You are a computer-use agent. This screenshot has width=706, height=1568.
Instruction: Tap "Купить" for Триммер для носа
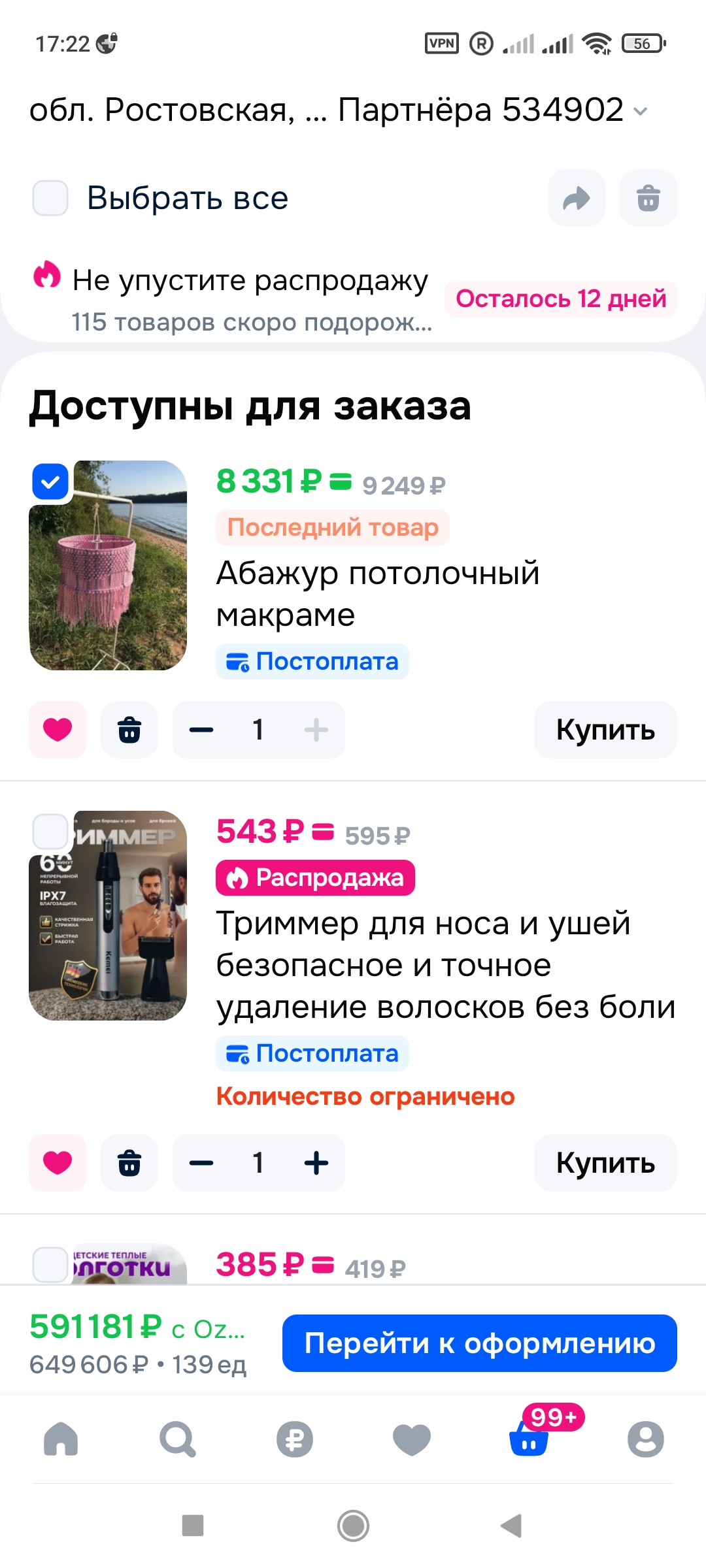(x=605, y=1163)
